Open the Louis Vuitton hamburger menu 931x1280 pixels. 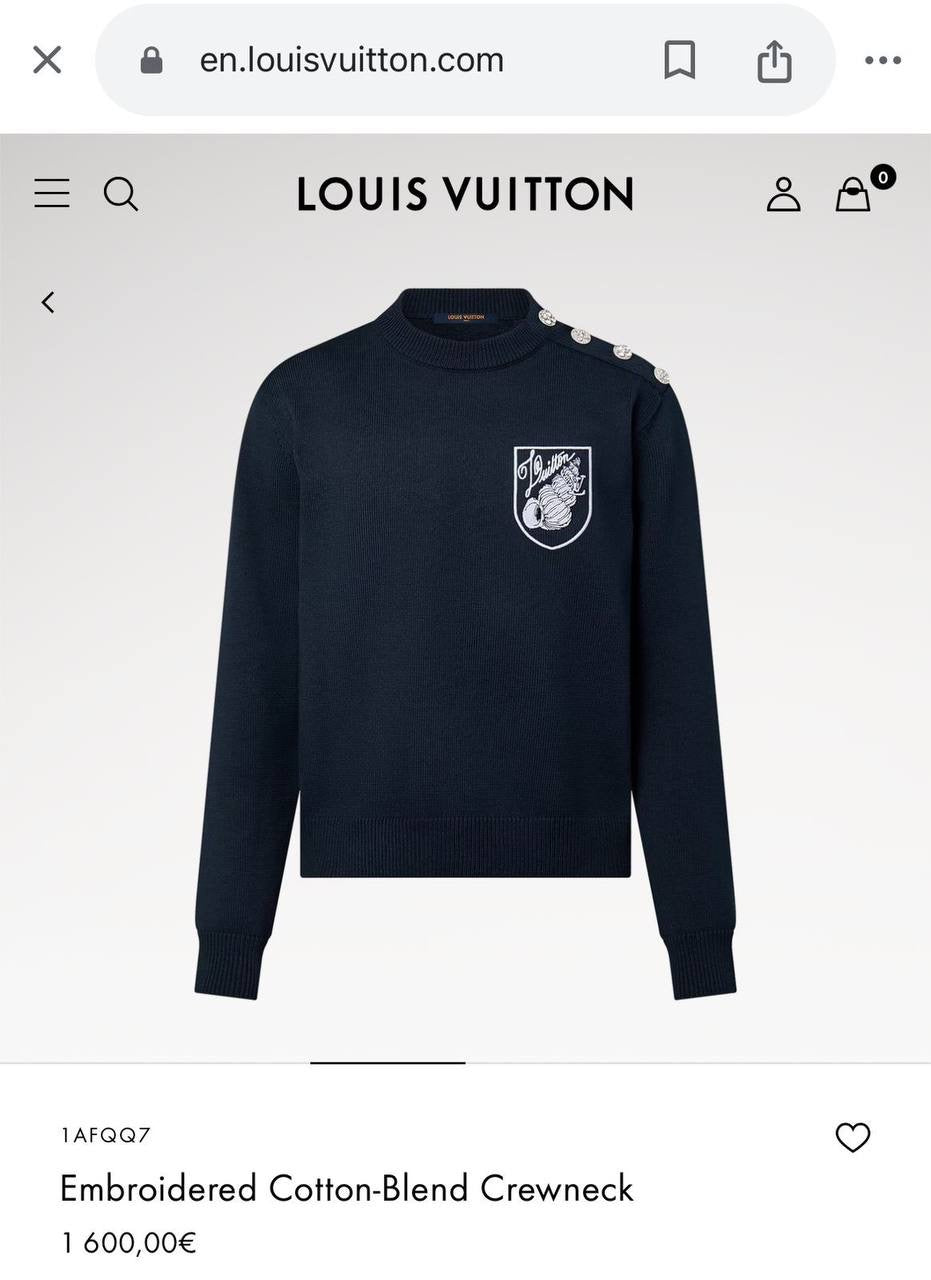(x=52, y=193)
